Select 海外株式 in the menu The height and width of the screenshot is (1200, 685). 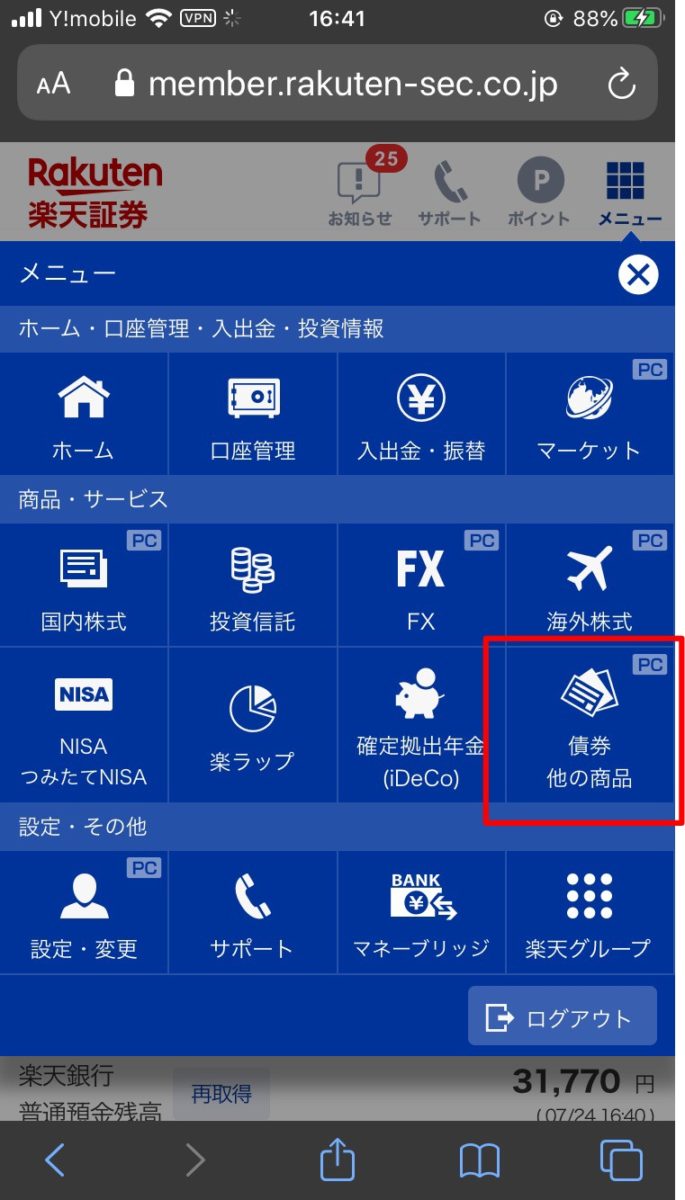click(x=589, y=586)
